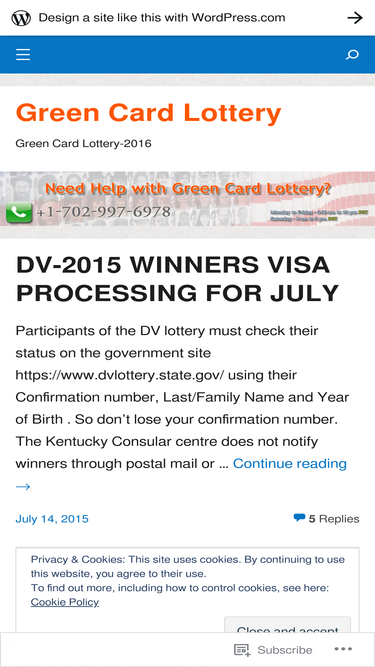
Task: View the 5 Replies comments
Action: coord(327,519)
